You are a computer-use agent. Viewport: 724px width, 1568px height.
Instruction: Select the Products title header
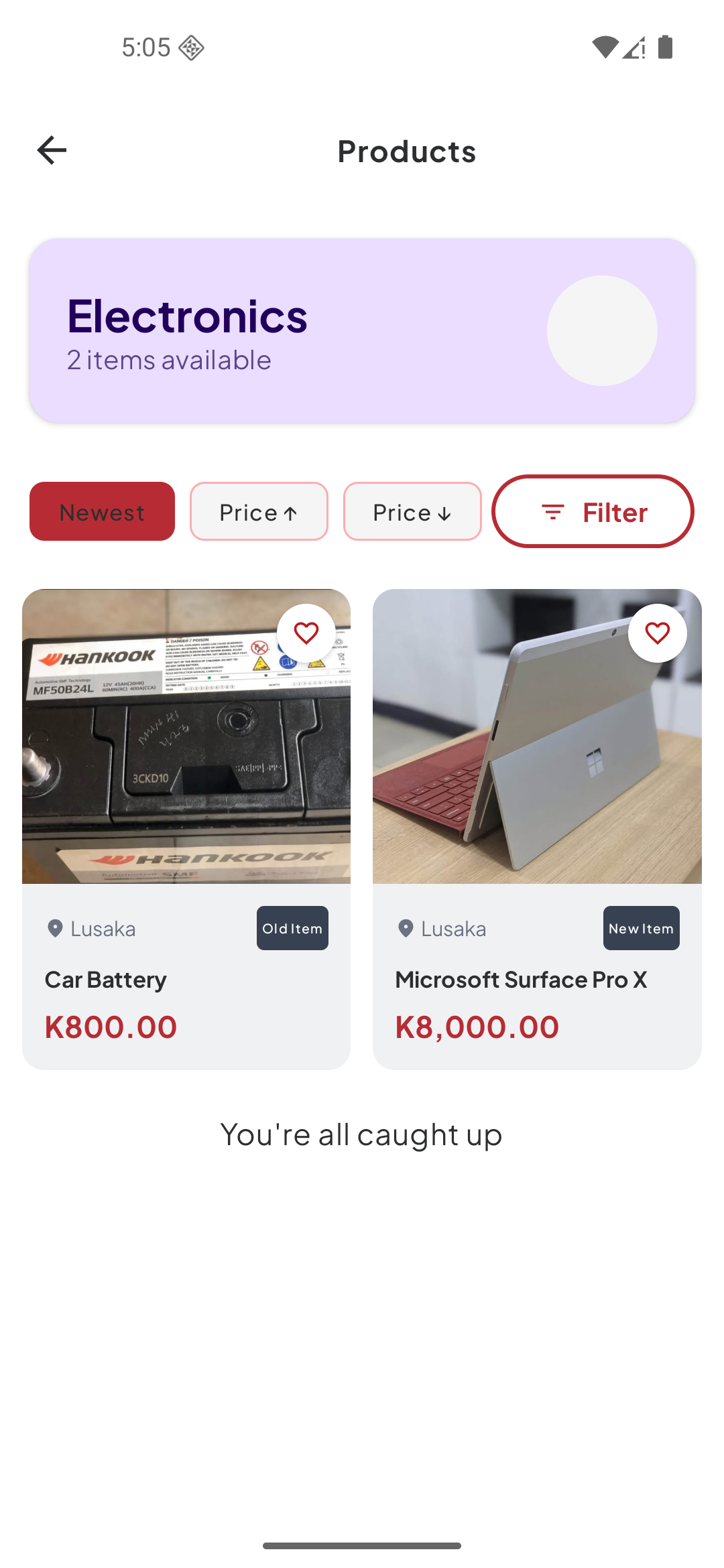(x=406, y=151)
